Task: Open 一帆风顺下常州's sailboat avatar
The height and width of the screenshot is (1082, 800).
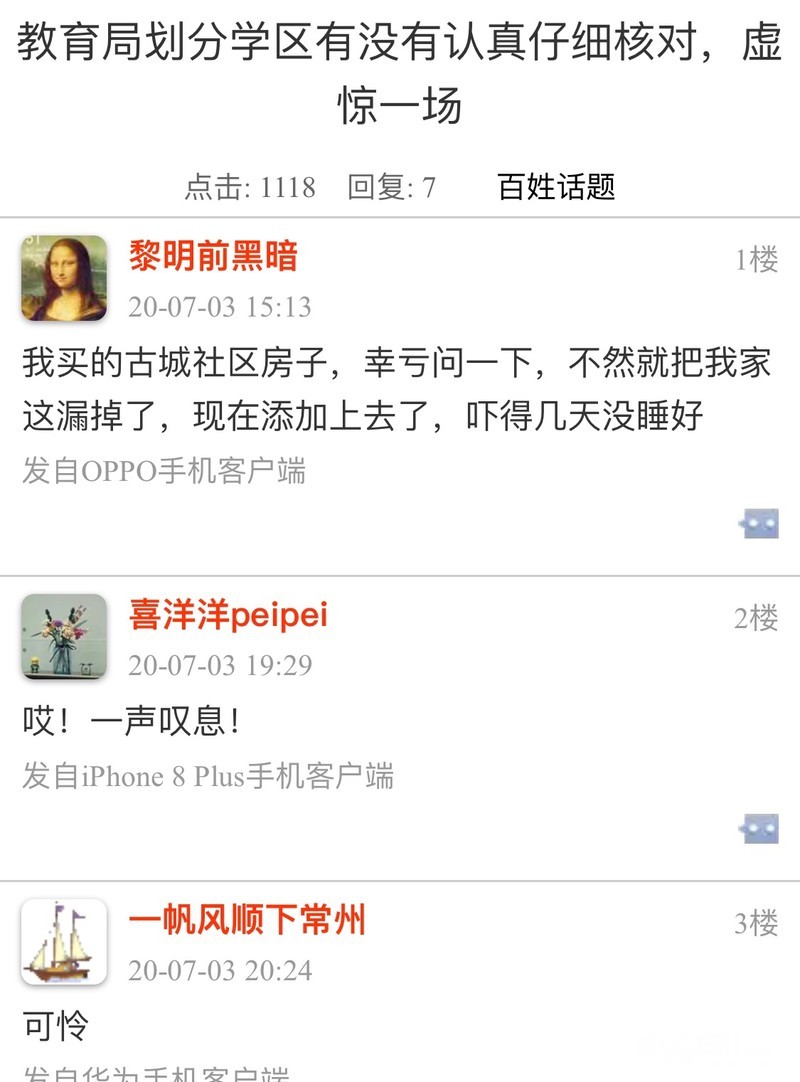Action: pyautogui.click(x=64, y=942)
